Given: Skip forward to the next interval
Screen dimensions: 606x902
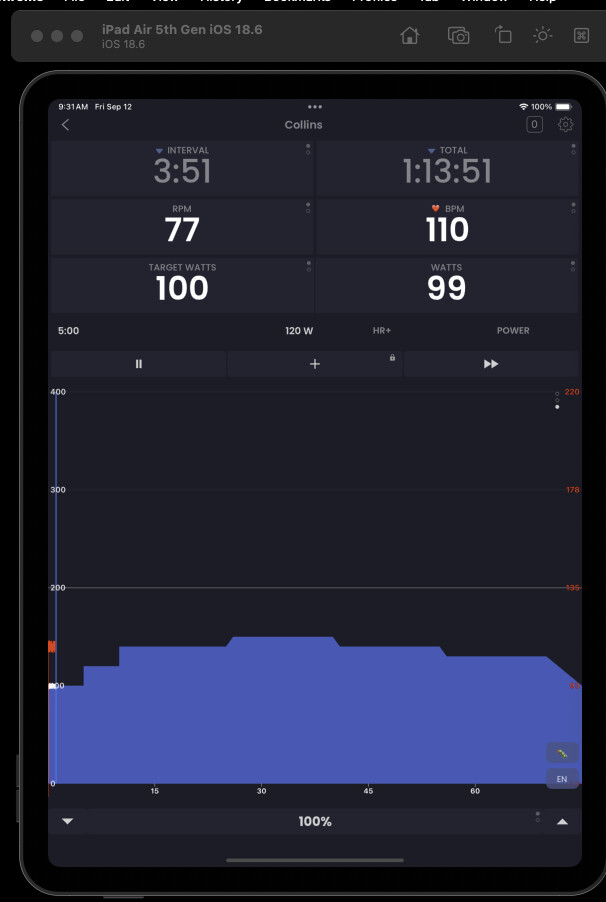Looking at the screenshot, I should pyautogui.click(x=491, y=364).
